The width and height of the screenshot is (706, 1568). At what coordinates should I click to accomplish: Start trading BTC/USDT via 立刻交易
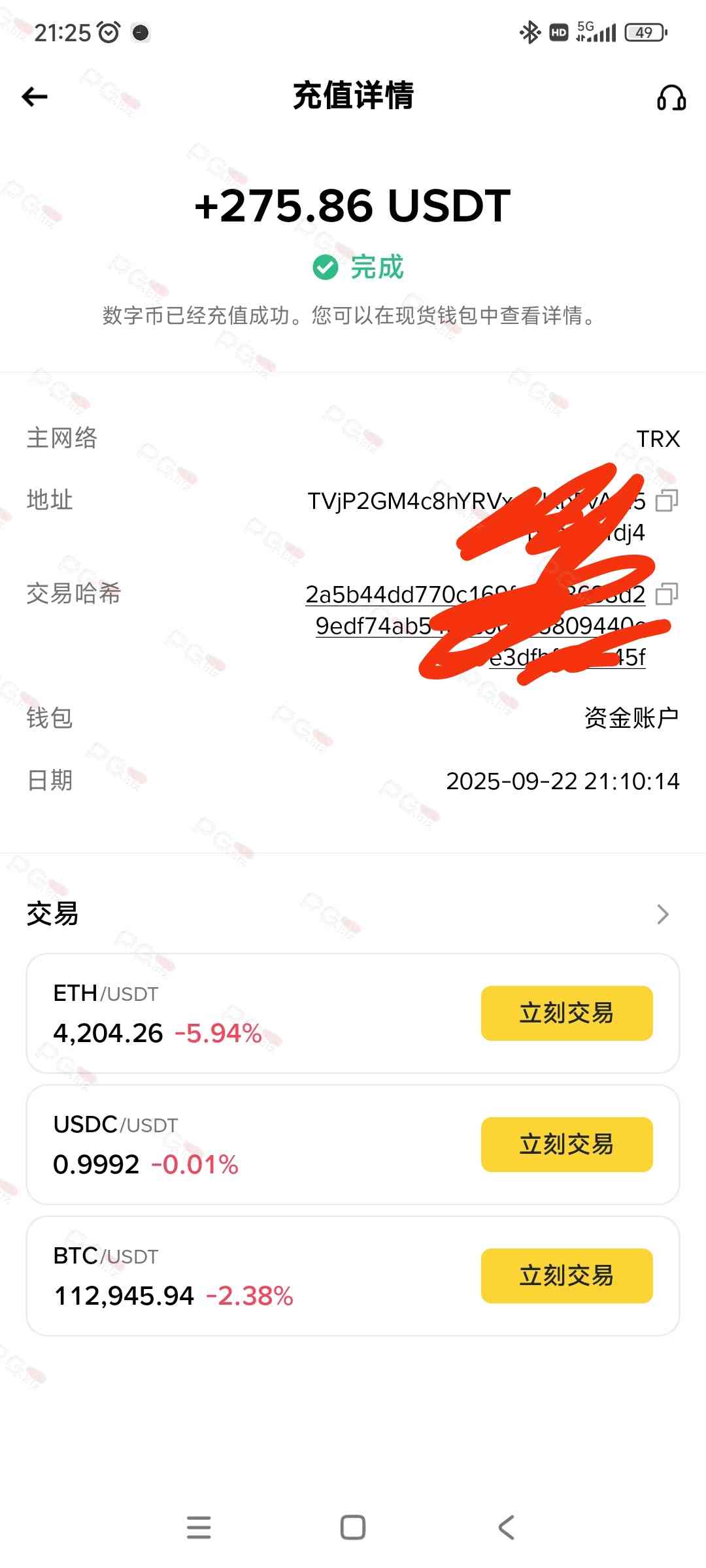[566, 1276]
